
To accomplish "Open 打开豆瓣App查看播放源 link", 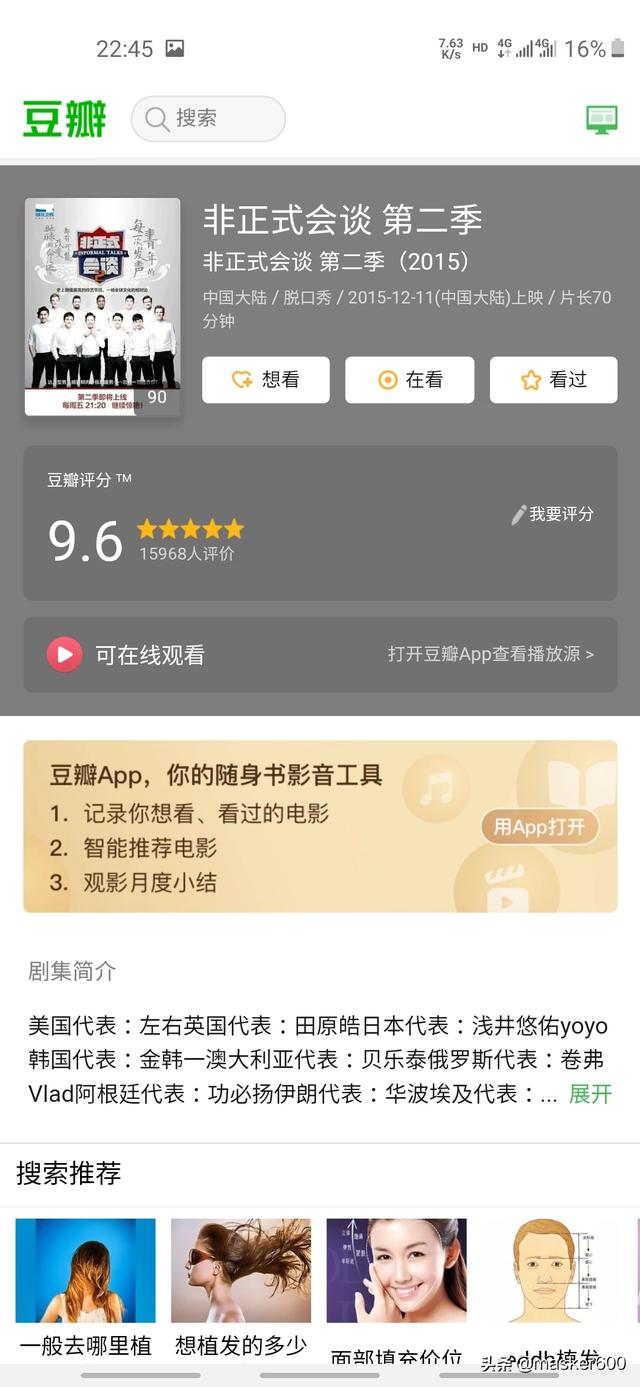I will point(490,654).
